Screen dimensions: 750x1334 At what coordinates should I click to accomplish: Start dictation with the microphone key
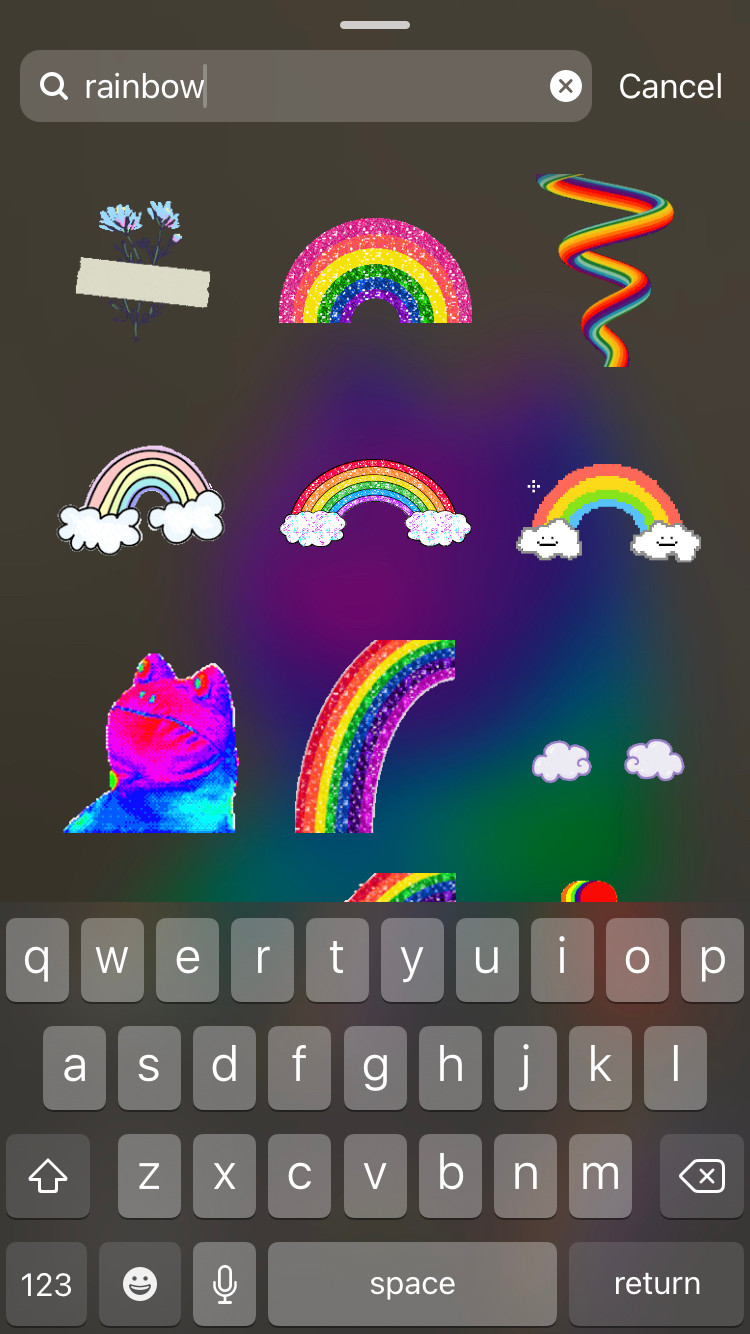click(x=225, y=1283)
